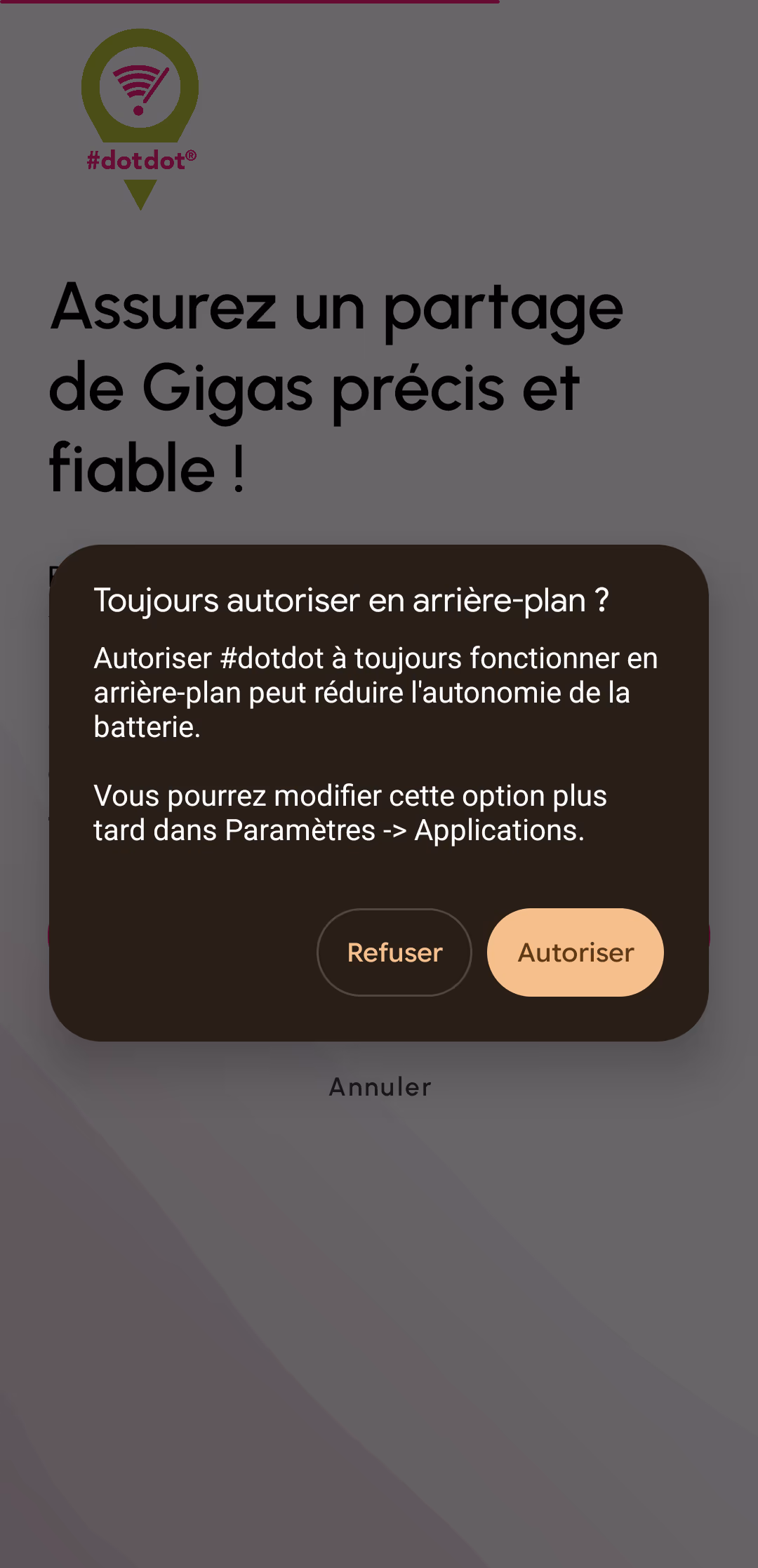
Task: Tap Autoriser to allow background activity
Action: (576, 952)
